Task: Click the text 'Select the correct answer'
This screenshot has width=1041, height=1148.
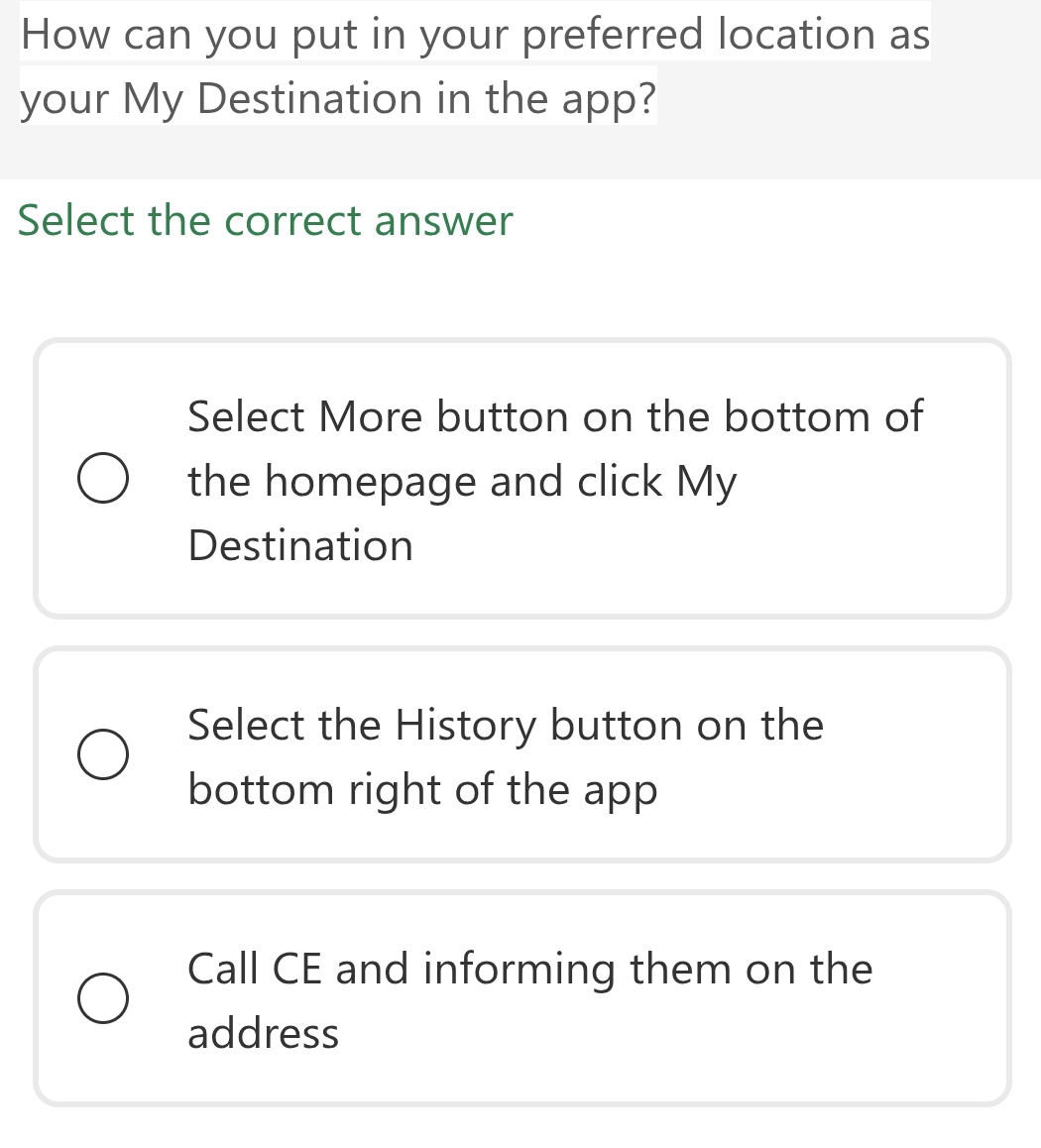Action: pos(265,220)
